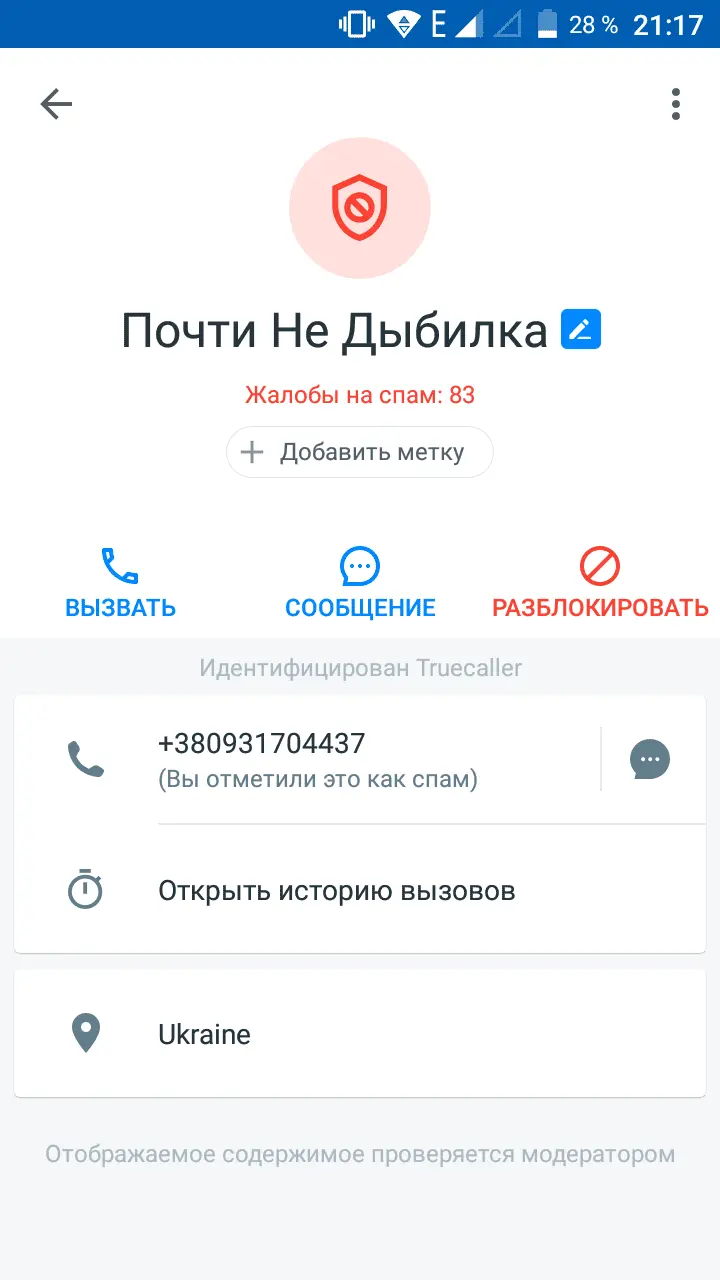Open Сообщение to send a message
Screen dimensions: 720x1280
click(360, 583)
